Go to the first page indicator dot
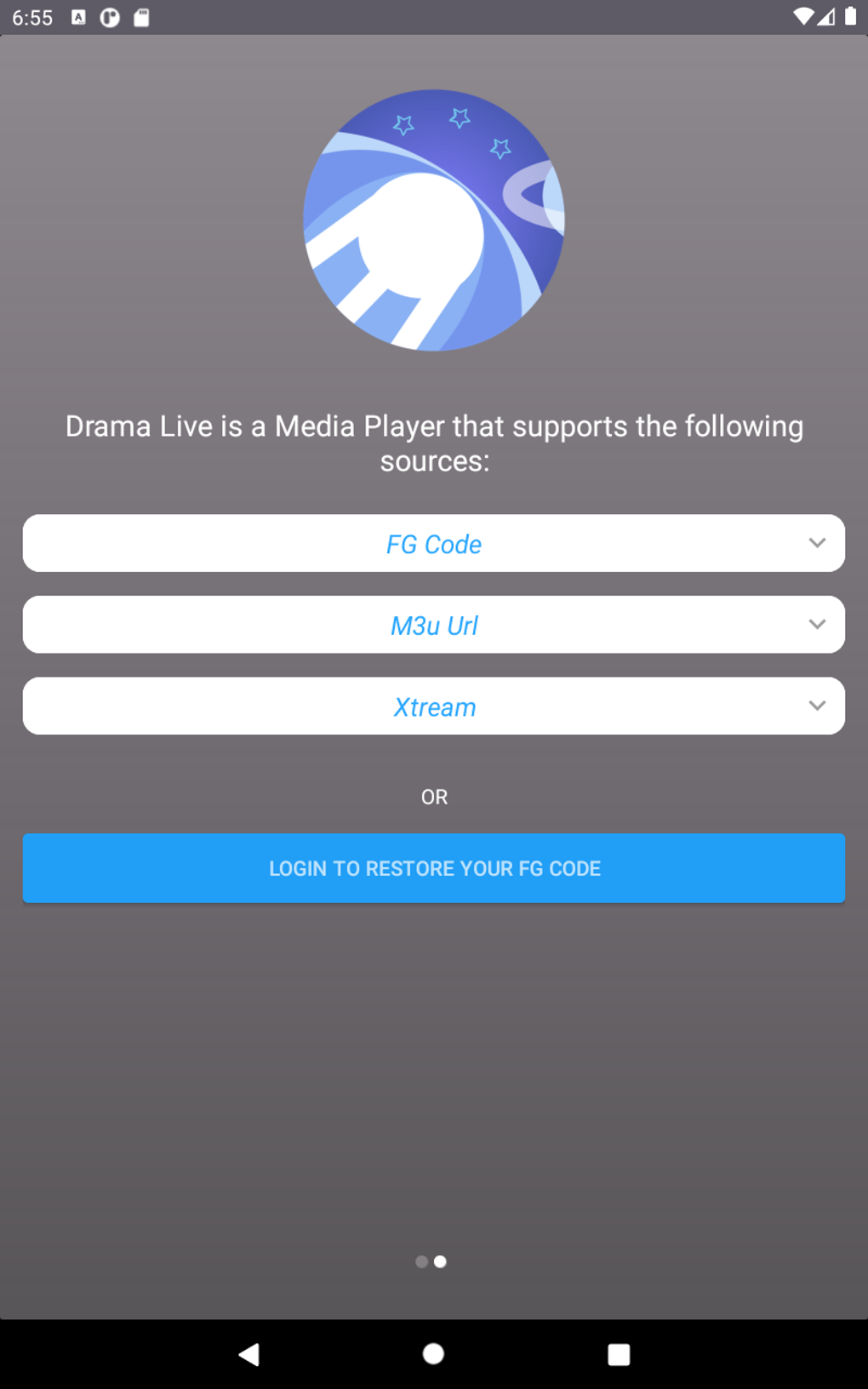868x1389 pixels. (421, 1262)
